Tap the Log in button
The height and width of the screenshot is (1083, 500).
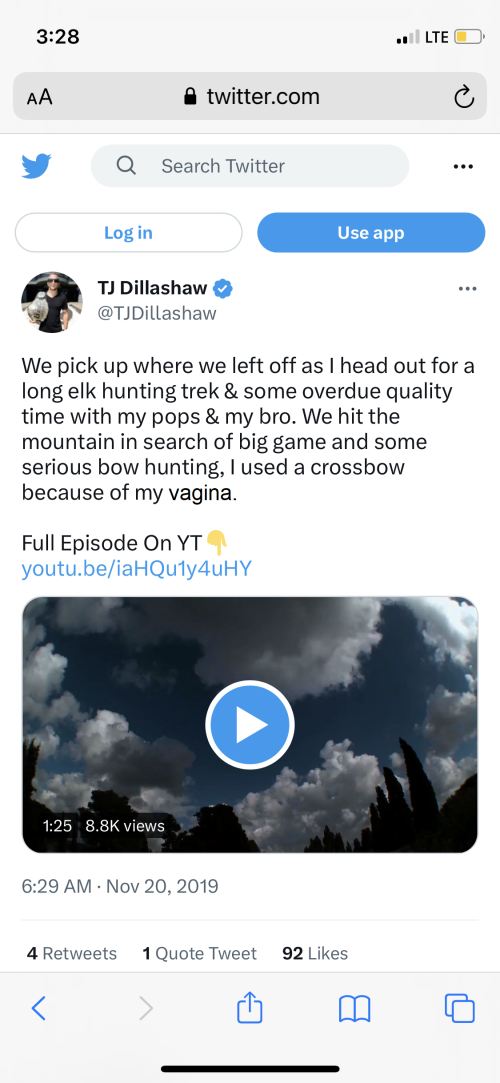[x=128, y=233]
